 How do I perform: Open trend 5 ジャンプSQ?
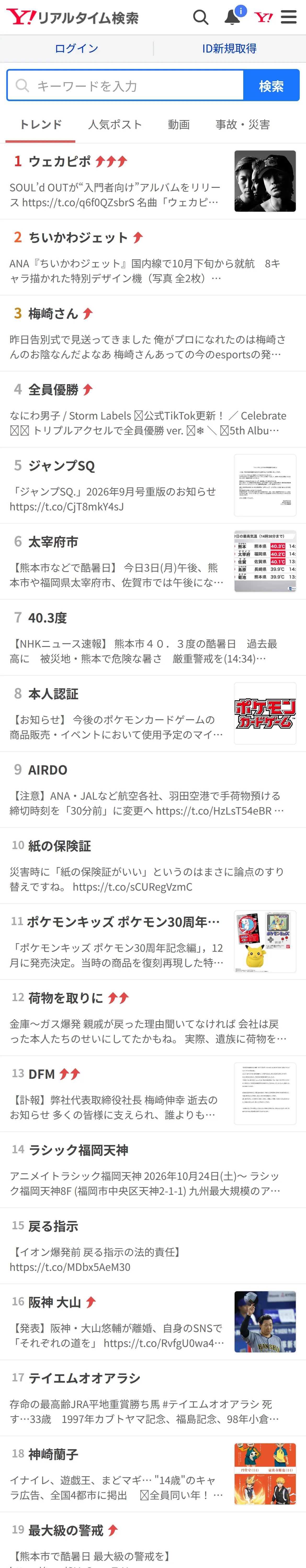[153, 485]
